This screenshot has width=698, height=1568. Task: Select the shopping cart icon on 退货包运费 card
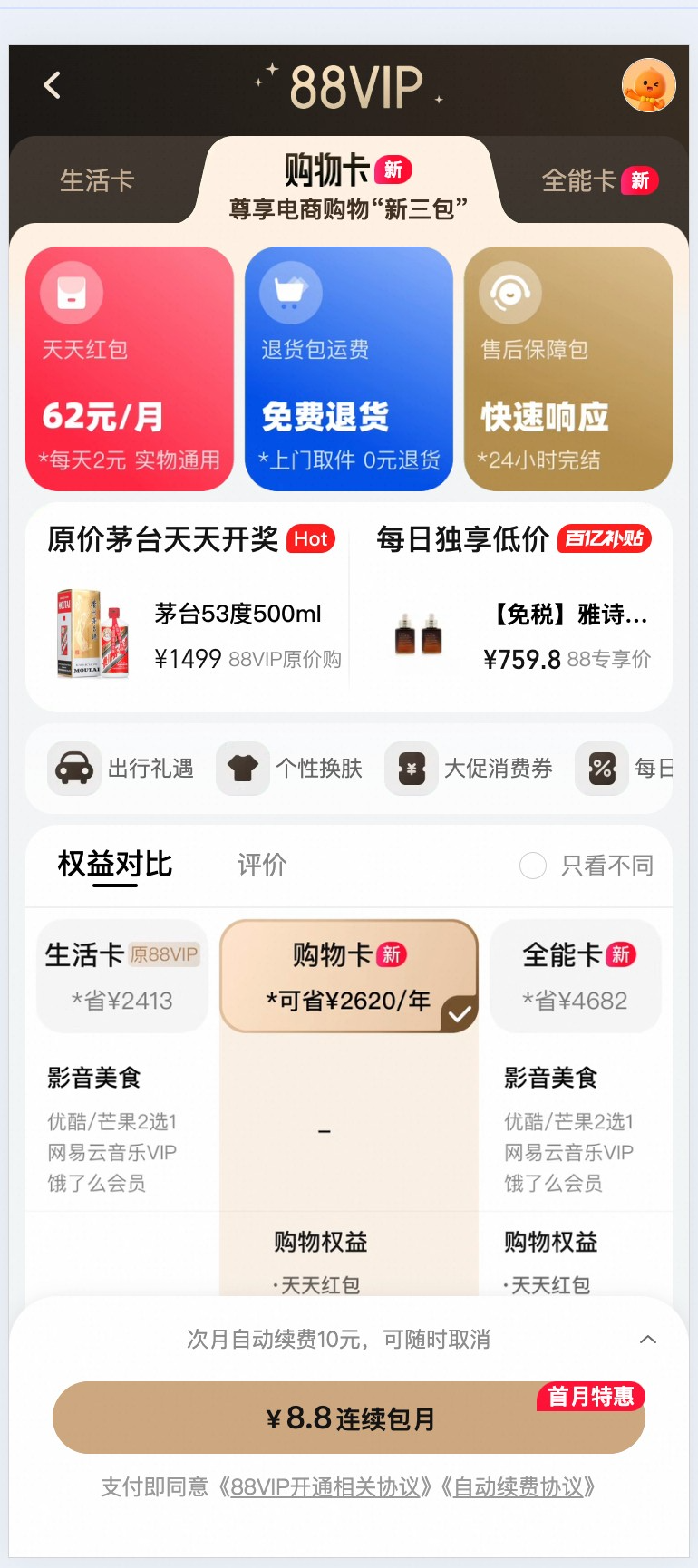[x=288, y=292]
